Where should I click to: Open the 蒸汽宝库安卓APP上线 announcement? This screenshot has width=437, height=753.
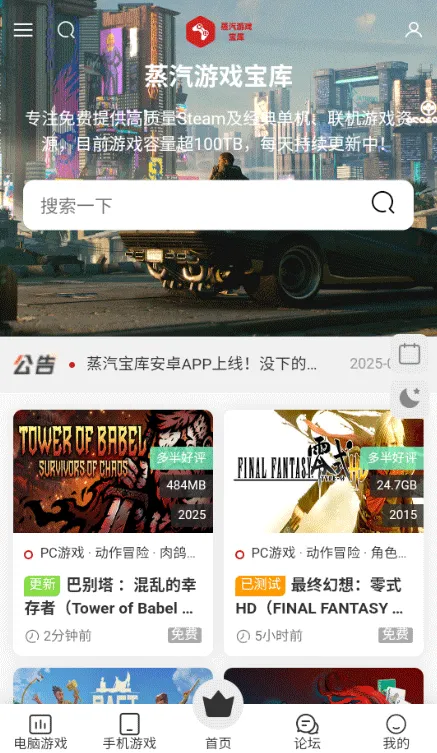[202, 364]
